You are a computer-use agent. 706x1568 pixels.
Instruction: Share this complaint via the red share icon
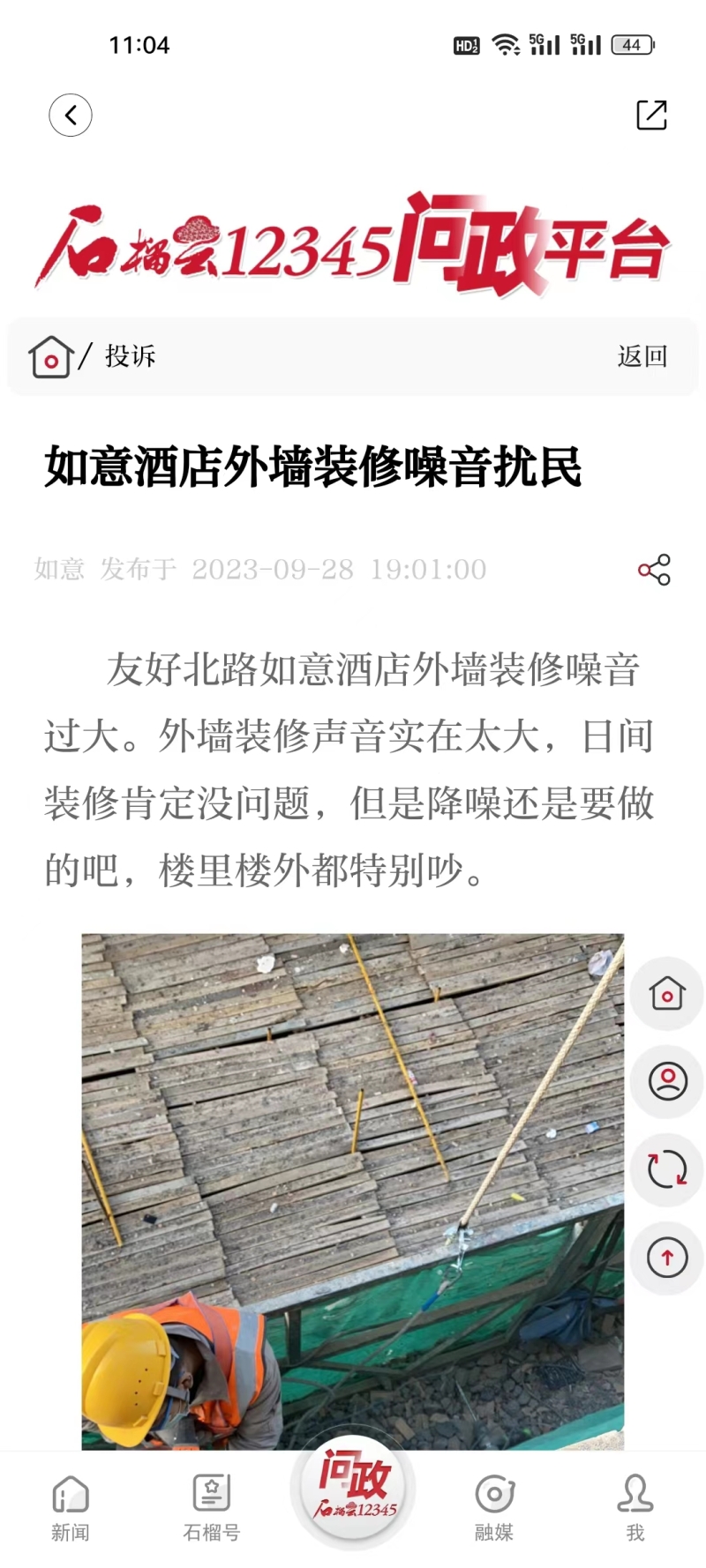tap(654, 570)
